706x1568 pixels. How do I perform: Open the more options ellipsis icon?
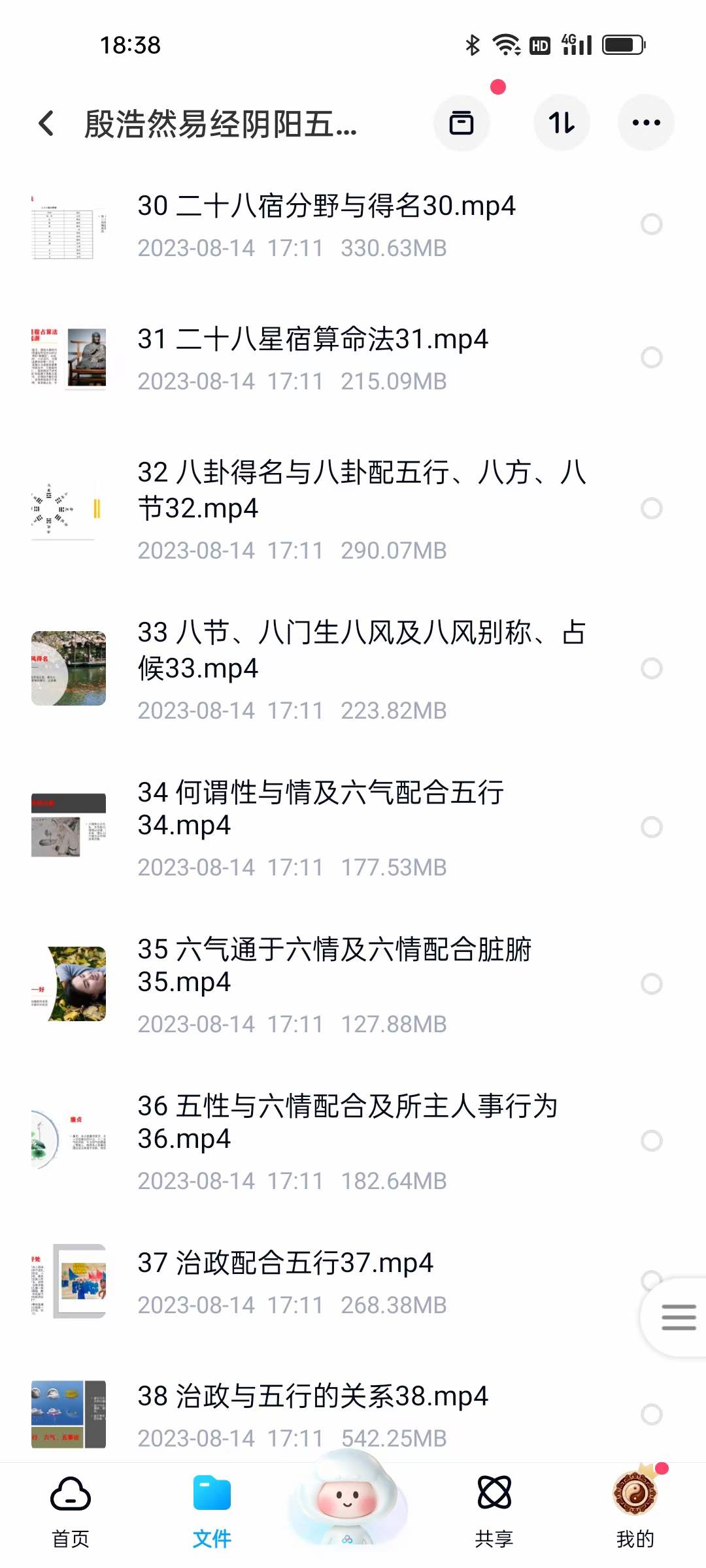(x=646, y=122)
